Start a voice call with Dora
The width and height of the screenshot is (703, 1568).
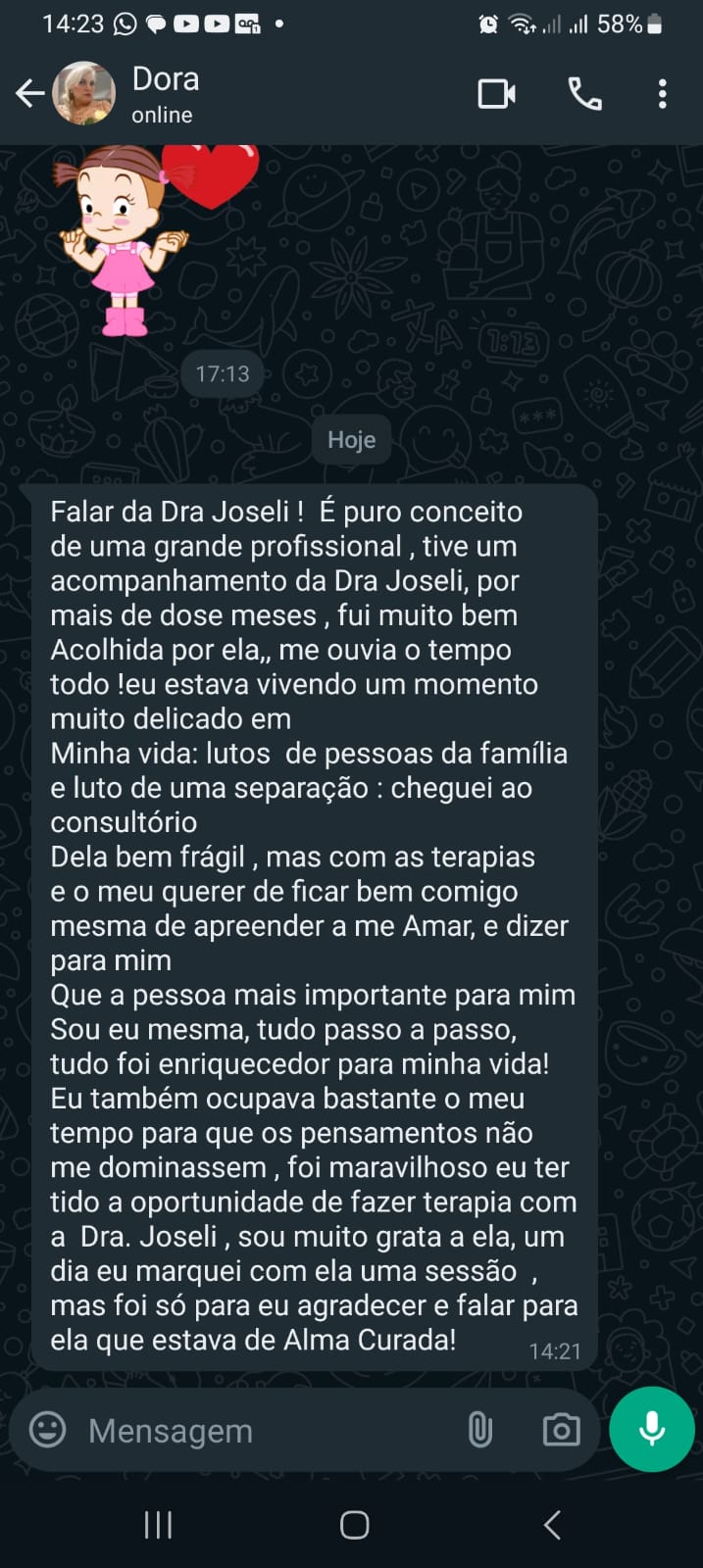click(584, 94)
